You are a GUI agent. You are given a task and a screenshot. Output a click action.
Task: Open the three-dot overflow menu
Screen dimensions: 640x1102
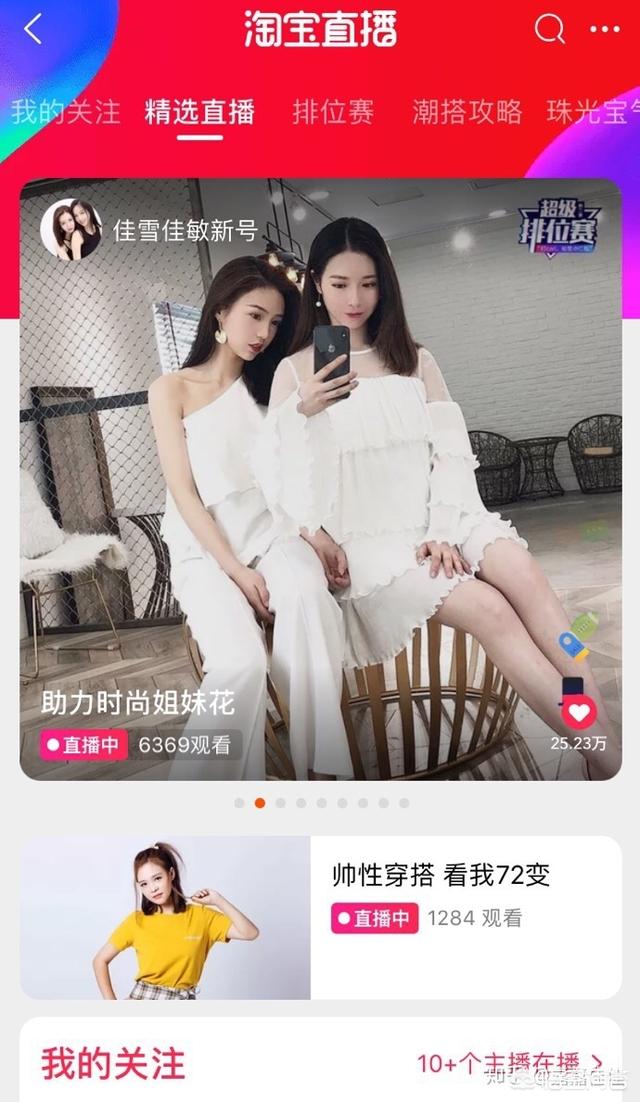604,29
